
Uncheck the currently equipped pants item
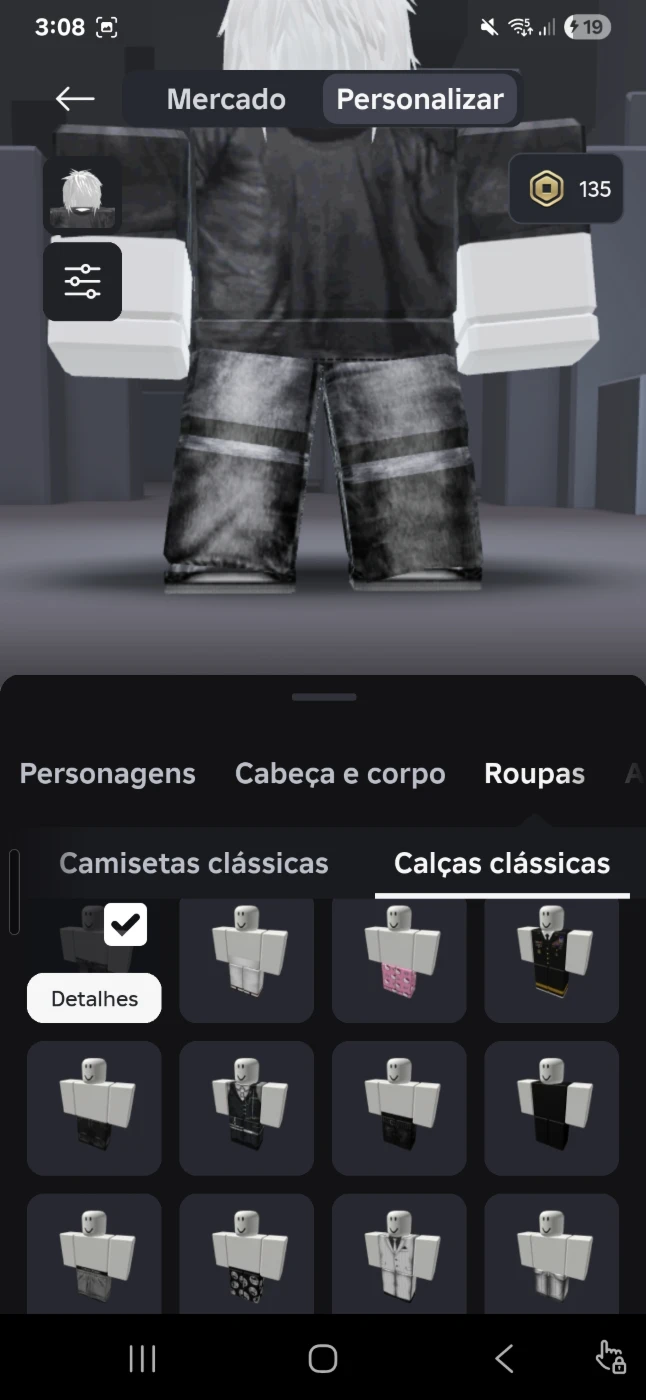125,925
